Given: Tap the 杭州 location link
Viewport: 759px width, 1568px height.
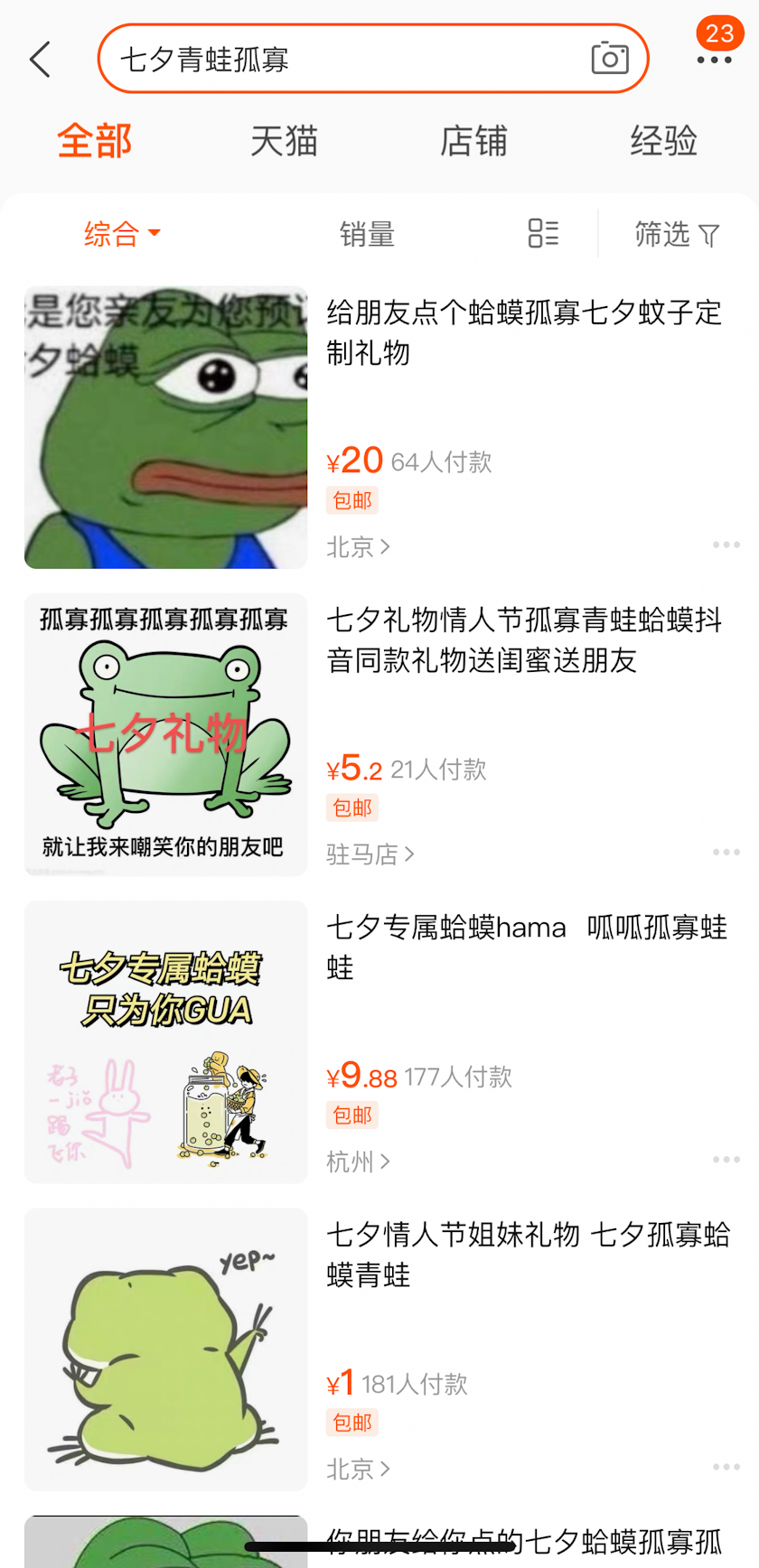Looking at the screenshot, I should tap(358, 1162).
